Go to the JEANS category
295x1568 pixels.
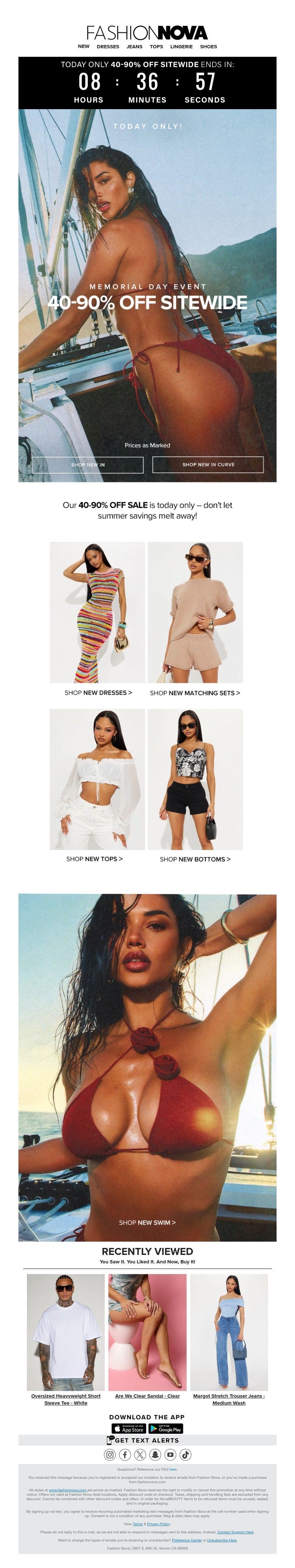click(135, 46)
